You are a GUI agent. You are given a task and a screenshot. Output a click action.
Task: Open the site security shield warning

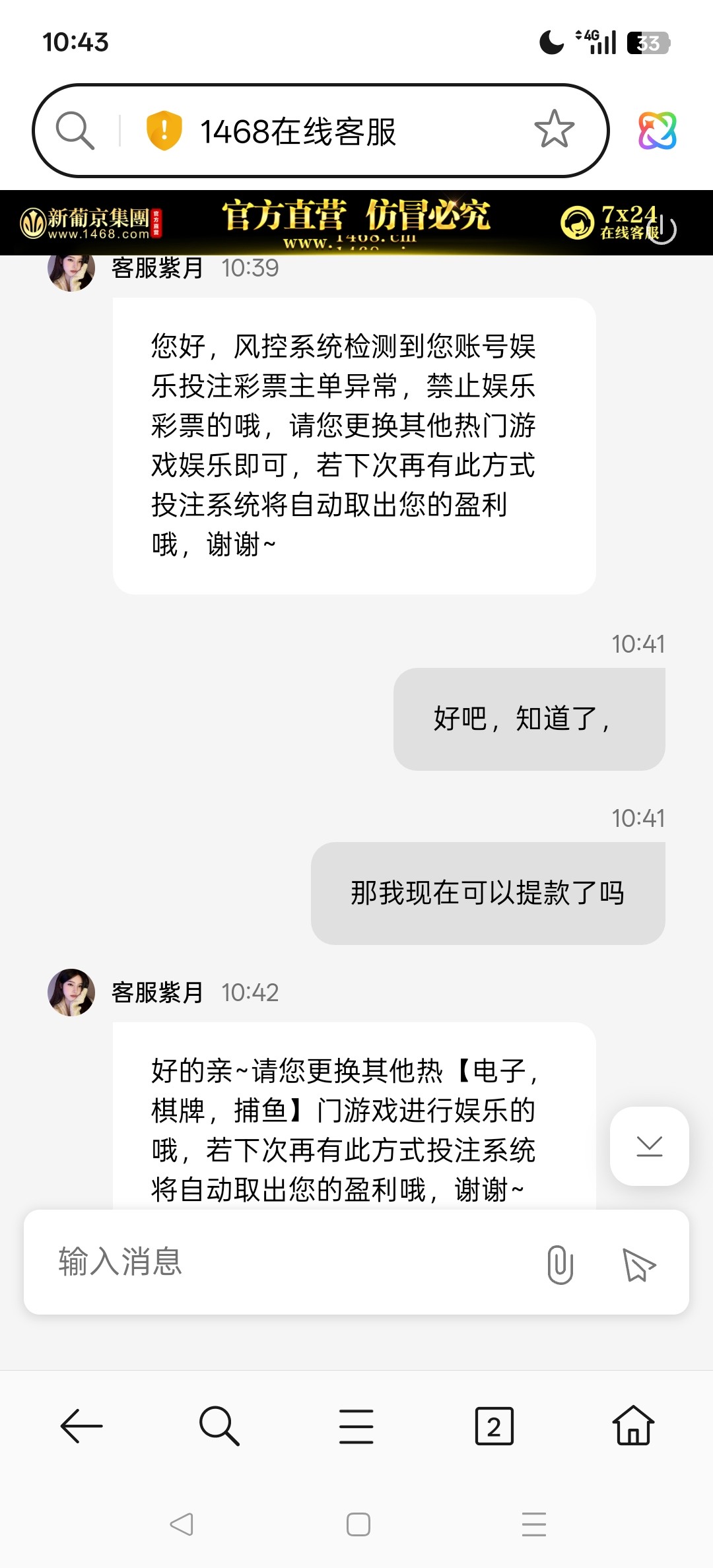(x=164, y=130)
